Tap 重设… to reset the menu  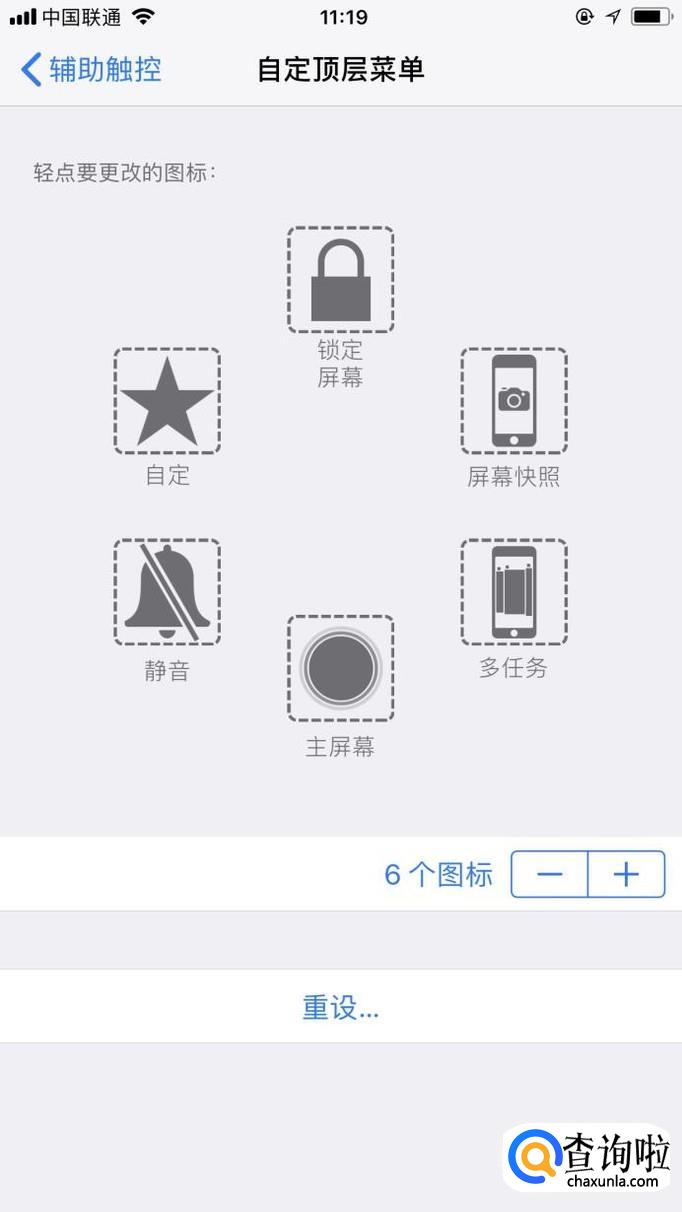[x=340, y=1007]
